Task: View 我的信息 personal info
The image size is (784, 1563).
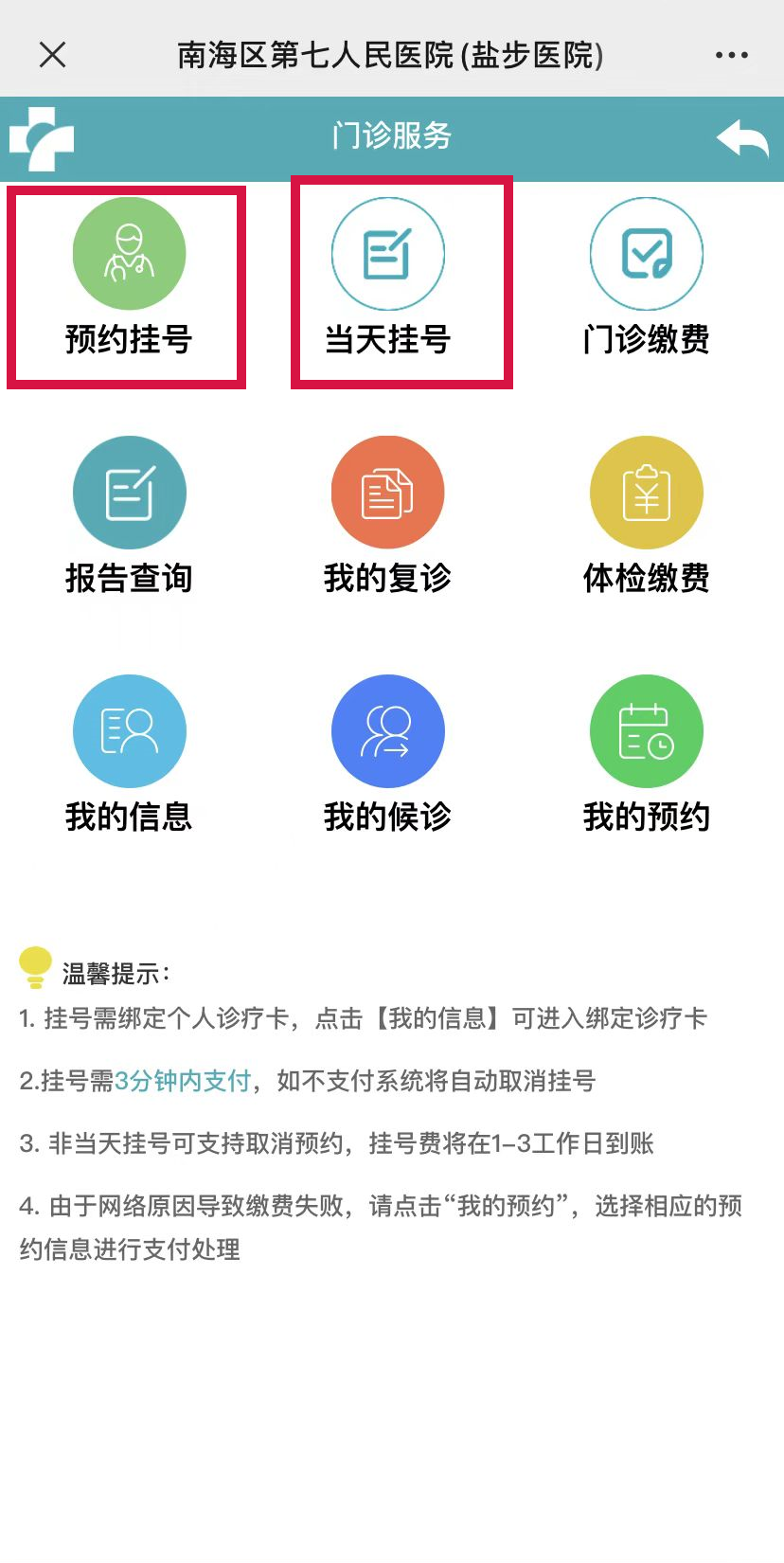Action: coord(129,754)
